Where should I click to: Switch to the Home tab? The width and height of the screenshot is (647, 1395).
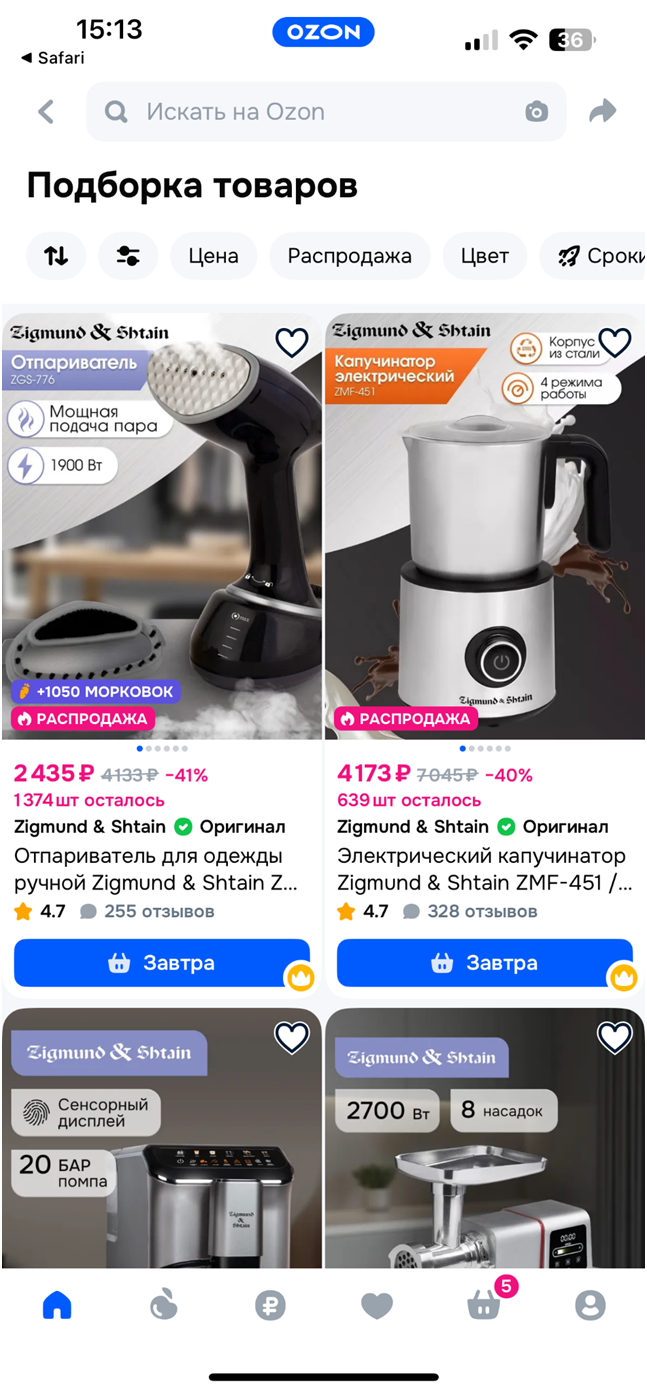(57, 1304)
